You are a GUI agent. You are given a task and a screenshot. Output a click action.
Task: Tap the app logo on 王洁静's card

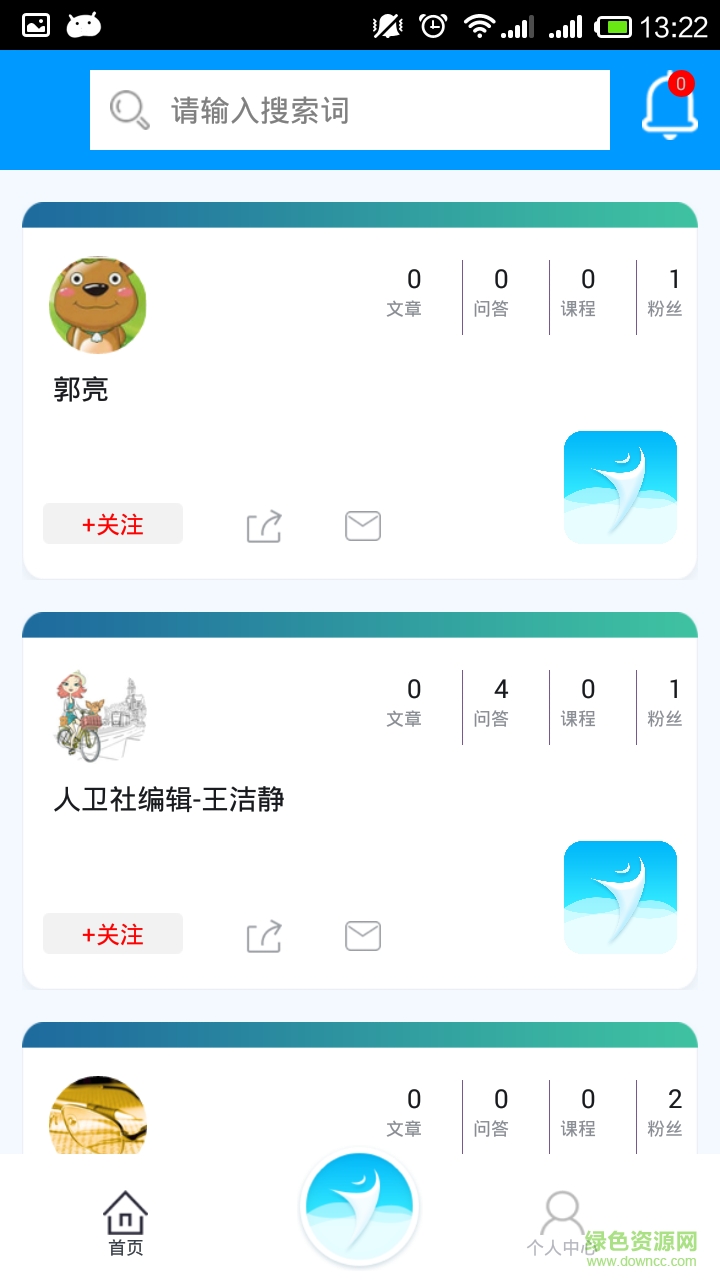pyautogui.click(x=620, y=896)
